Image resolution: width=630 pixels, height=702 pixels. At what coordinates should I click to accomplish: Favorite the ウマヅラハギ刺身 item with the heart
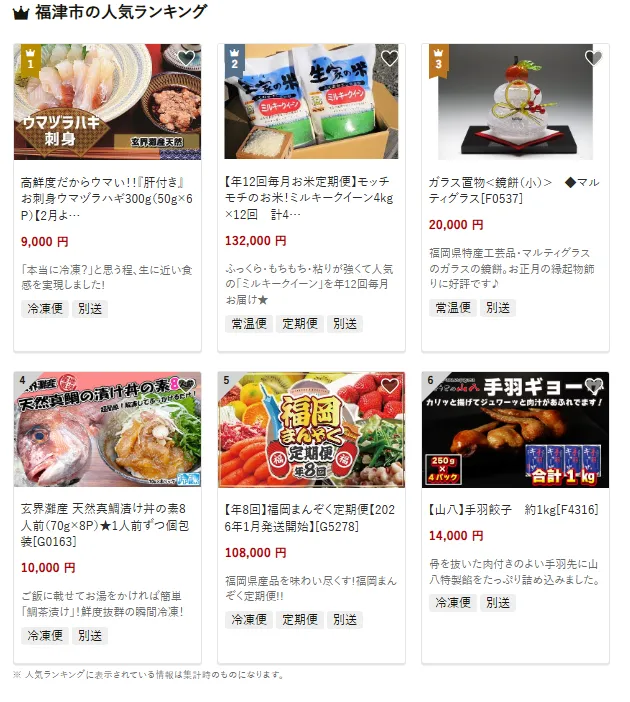coord(186,58)
